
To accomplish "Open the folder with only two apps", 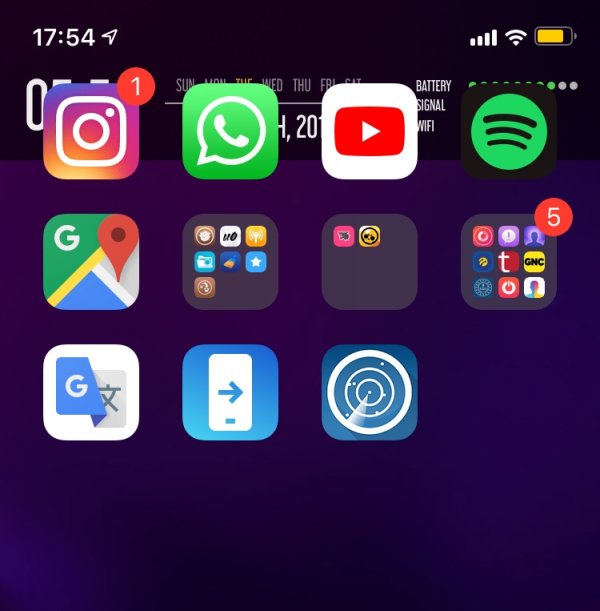I will [x=369, y=262].
